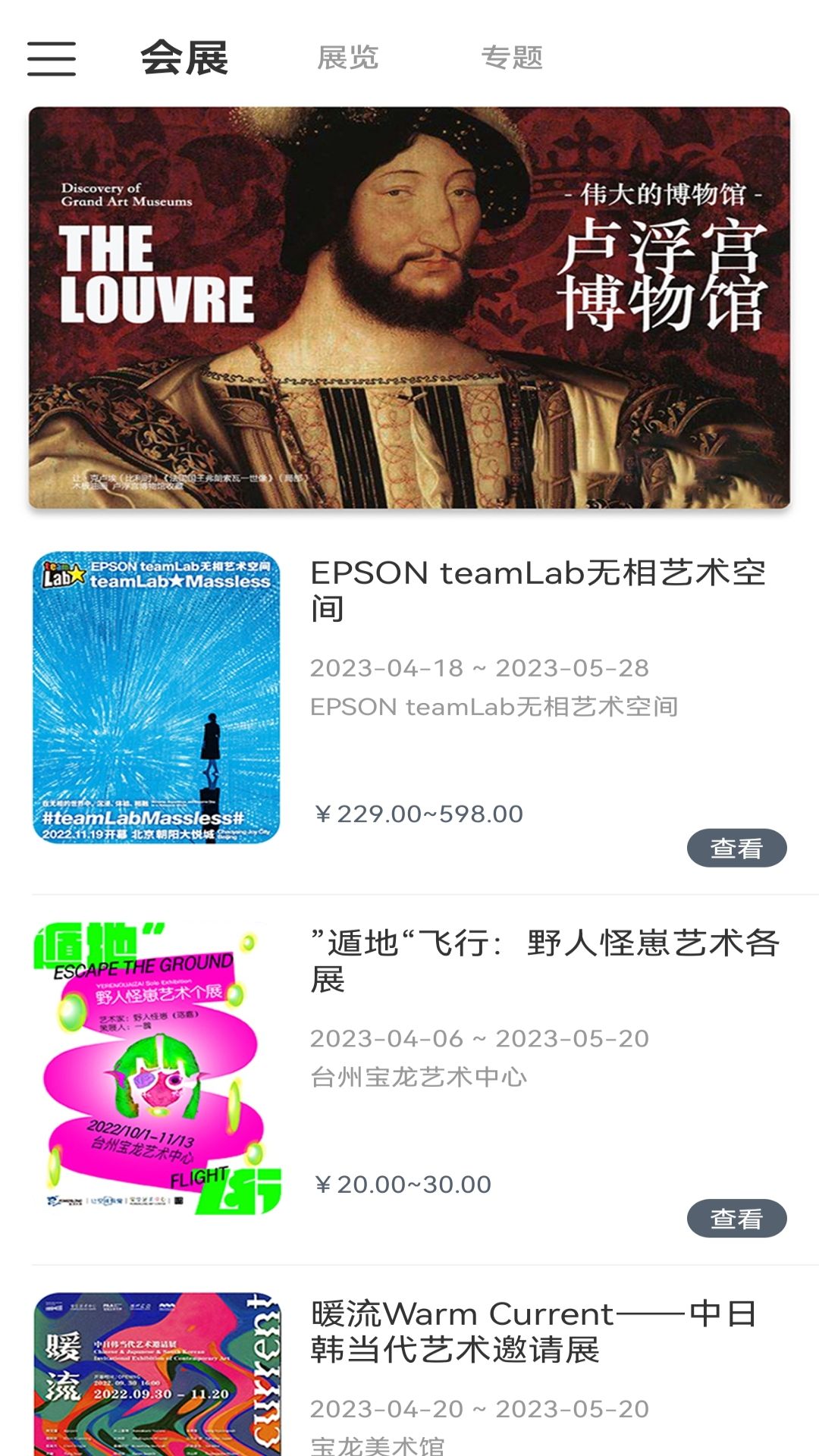Tap 查看 for 遁地飞行 exhibition
Image resolution: width=819 pixels, height=1456 pixels.
[736, 1218]
